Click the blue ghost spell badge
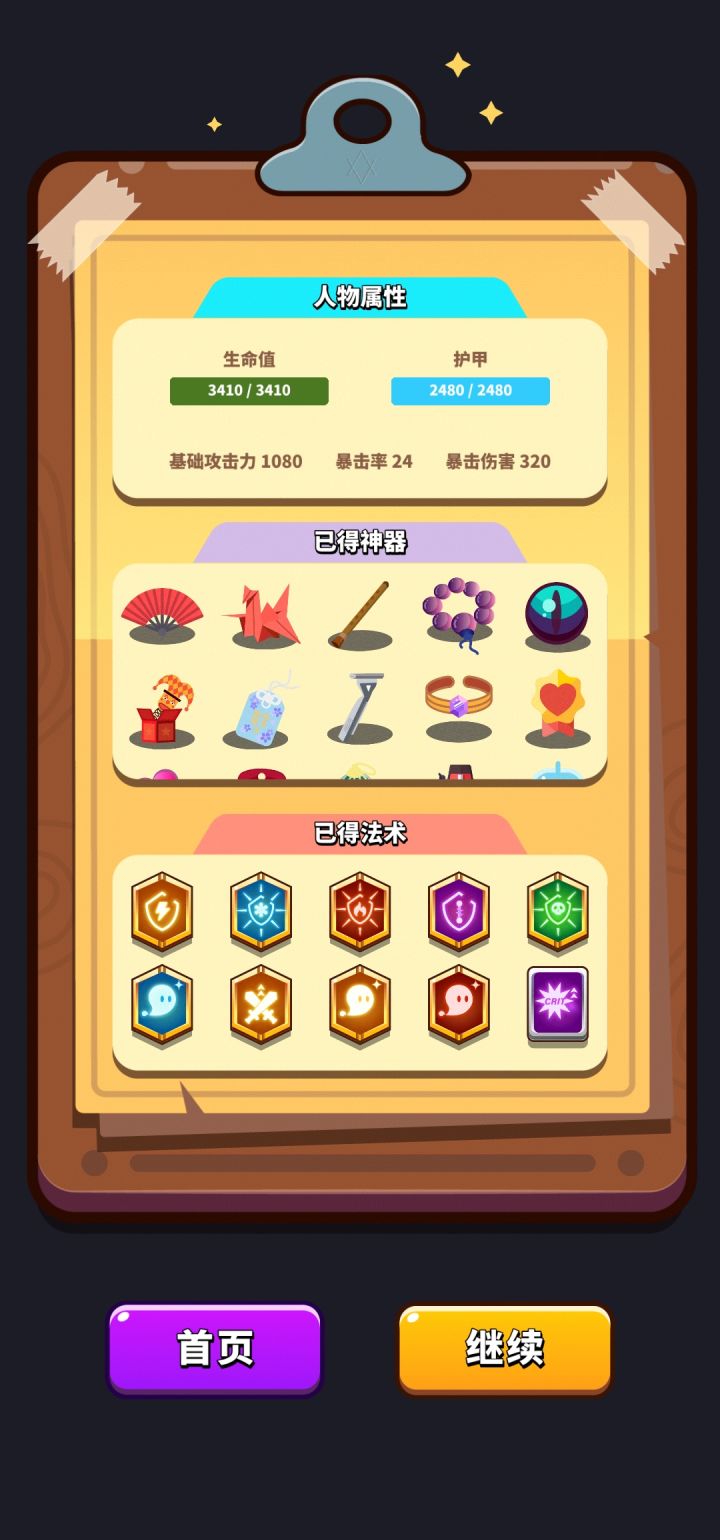Image resolution: width=720 pixels, height=1540 pixels. (162, 1005)
